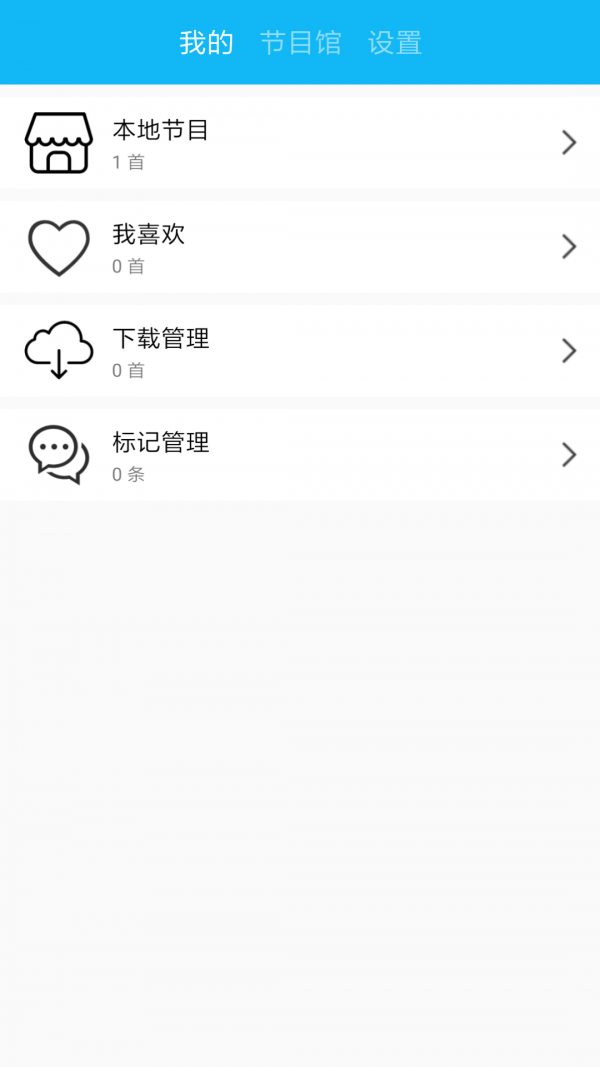Image resolution: width=600 pixels, height=1067 pixels.
Task: Open 本地节目 list
Action: click(300, 143)
